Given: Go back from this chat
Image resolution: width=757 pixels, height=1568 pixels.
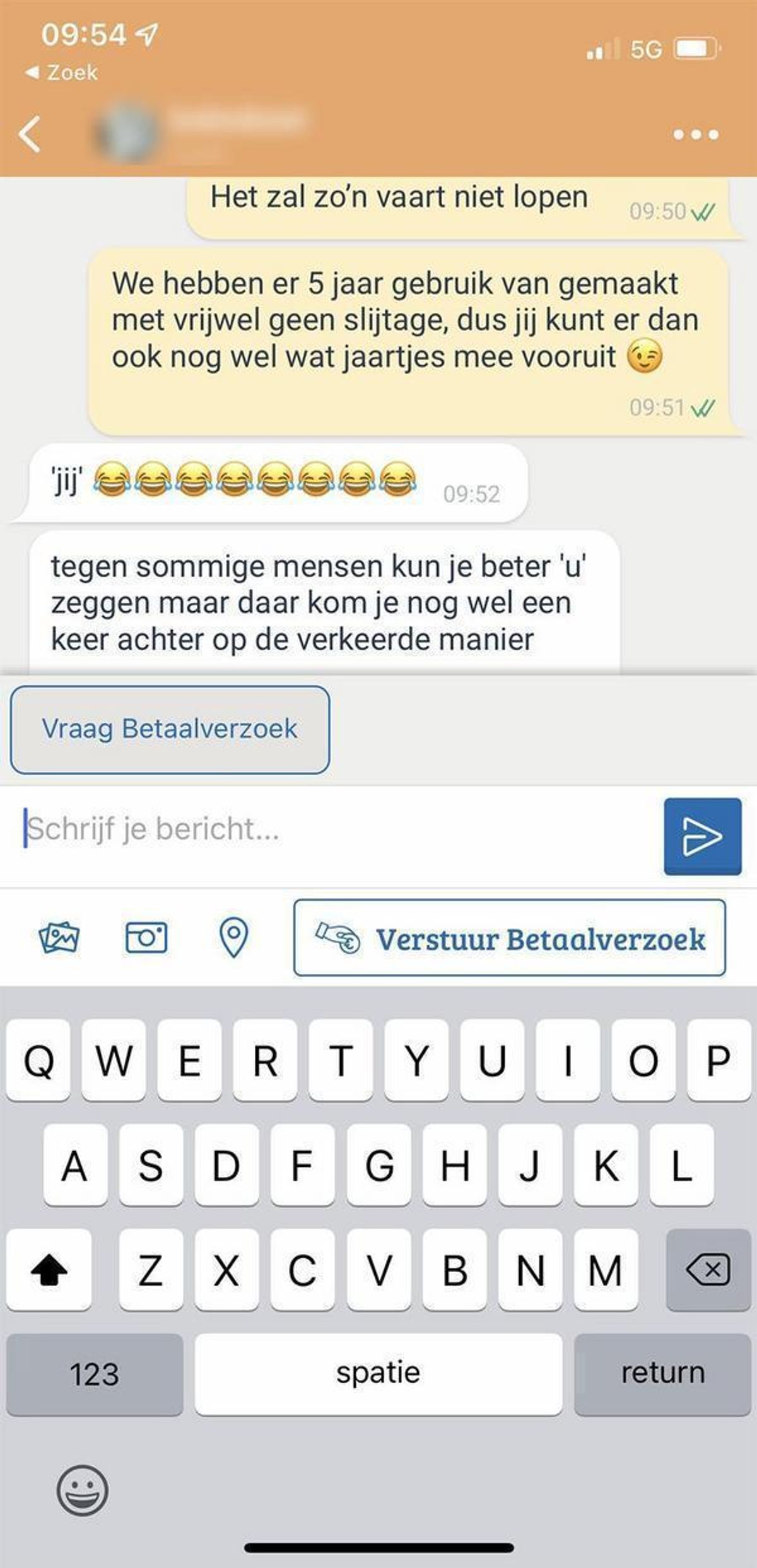Looking at the screenshot, I should click(29, 134).
